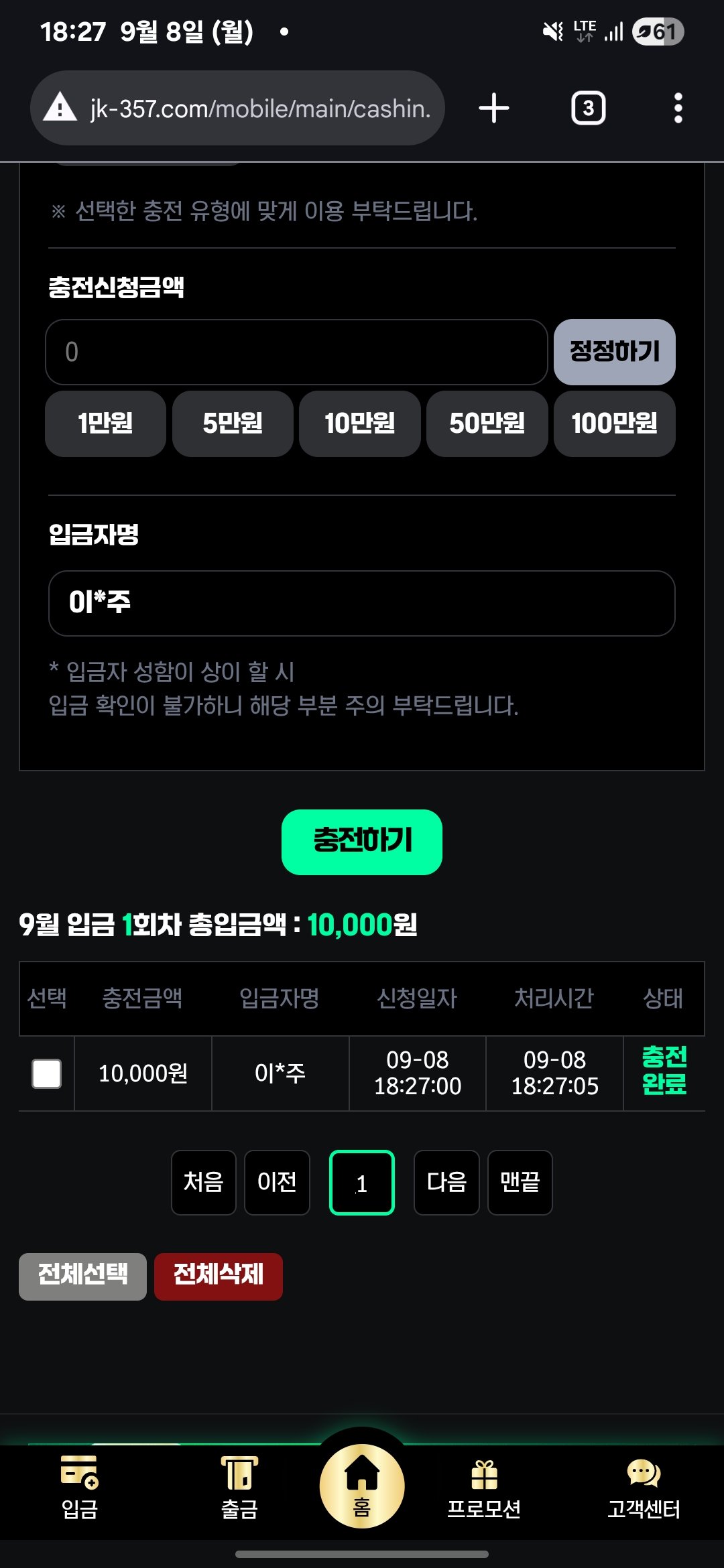Focus the 충전신청금액 amount field

[296, 352]
